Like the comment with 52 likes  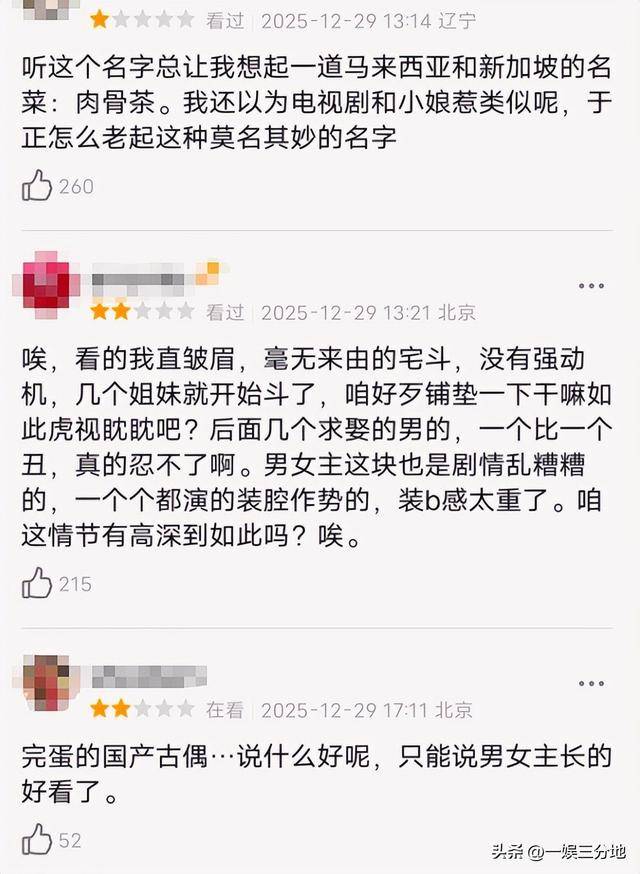point(37,839)
